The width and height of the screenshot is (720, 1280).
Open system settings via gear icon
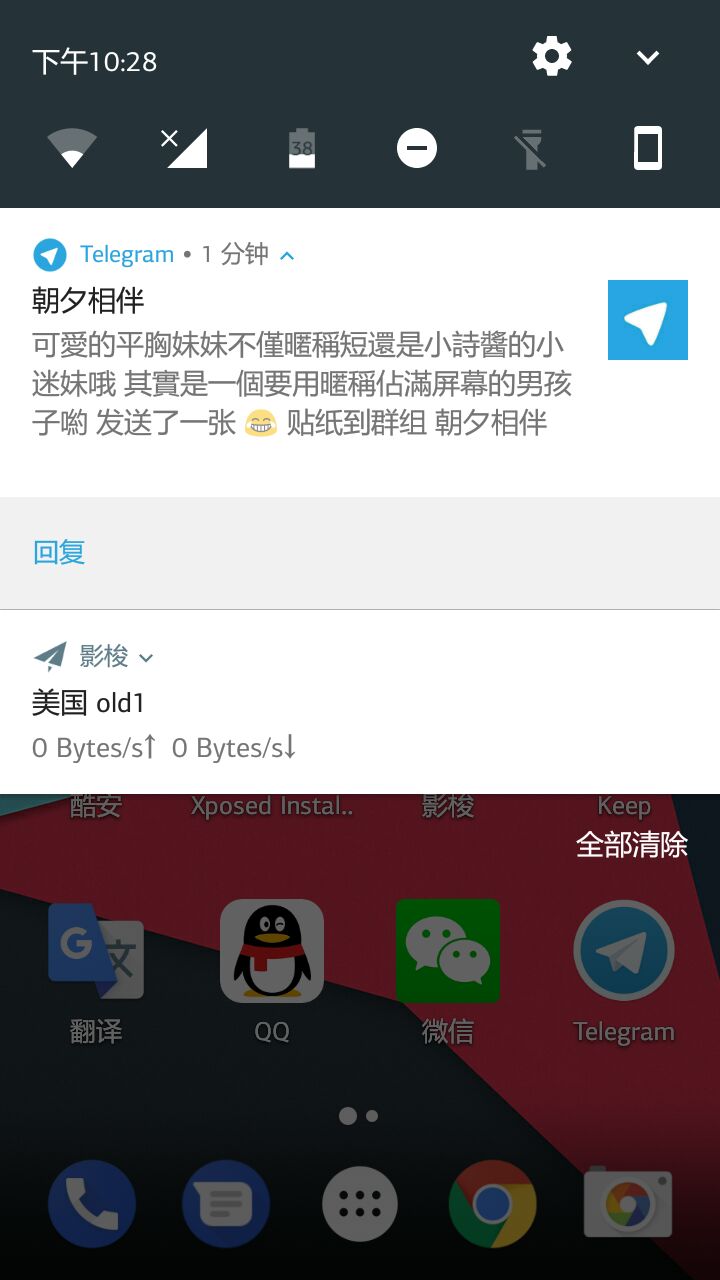point(552,57)
